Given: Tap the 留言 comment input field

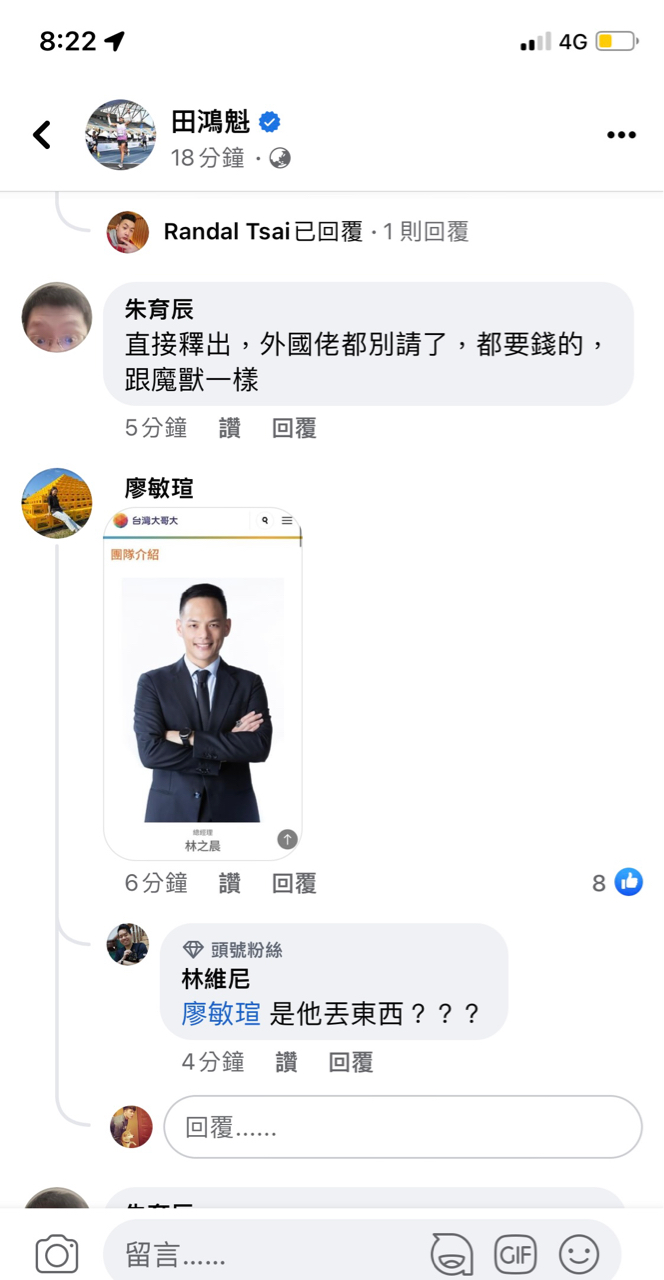Looking at the screenshot, I should [265, 1254].
